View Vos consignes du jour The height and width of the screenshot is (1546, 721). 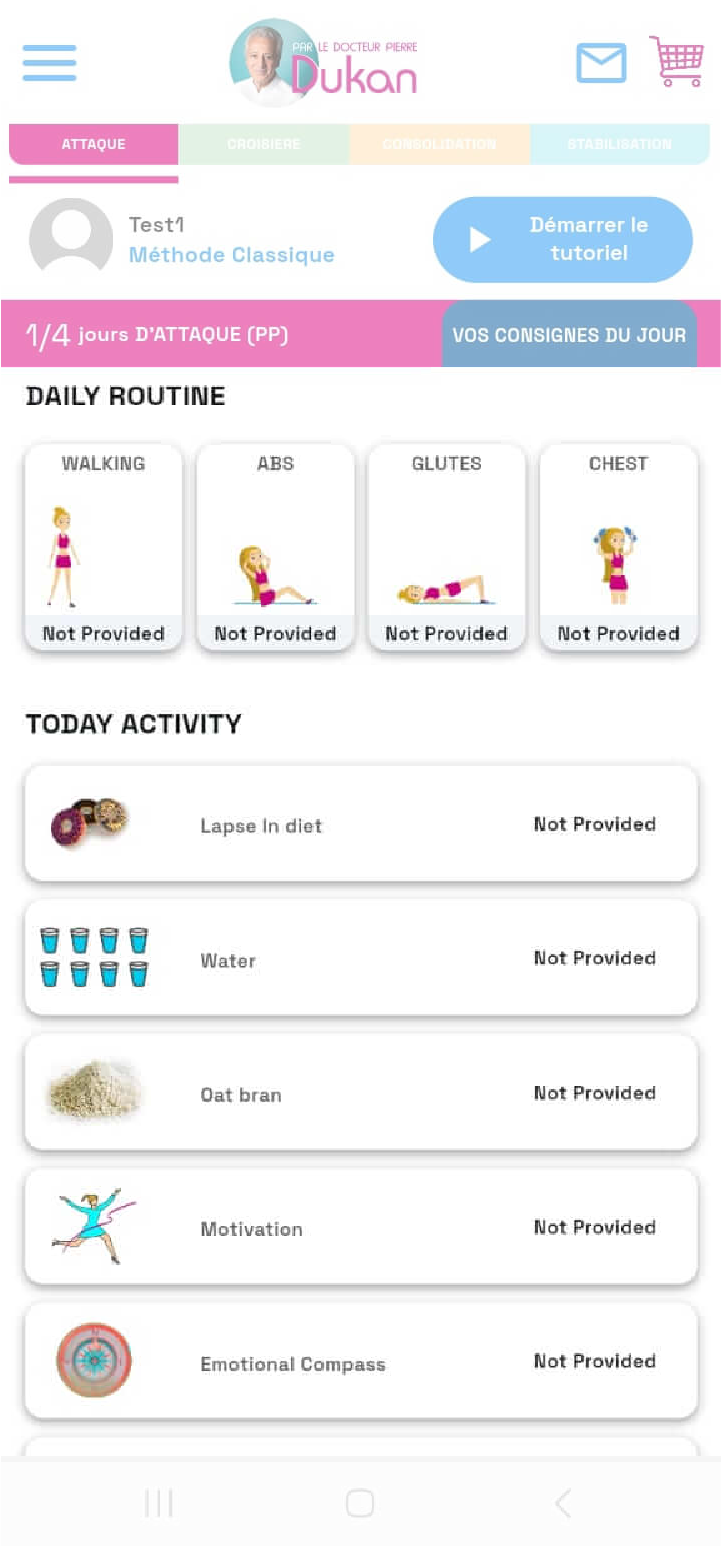click(x=569, y=334)
